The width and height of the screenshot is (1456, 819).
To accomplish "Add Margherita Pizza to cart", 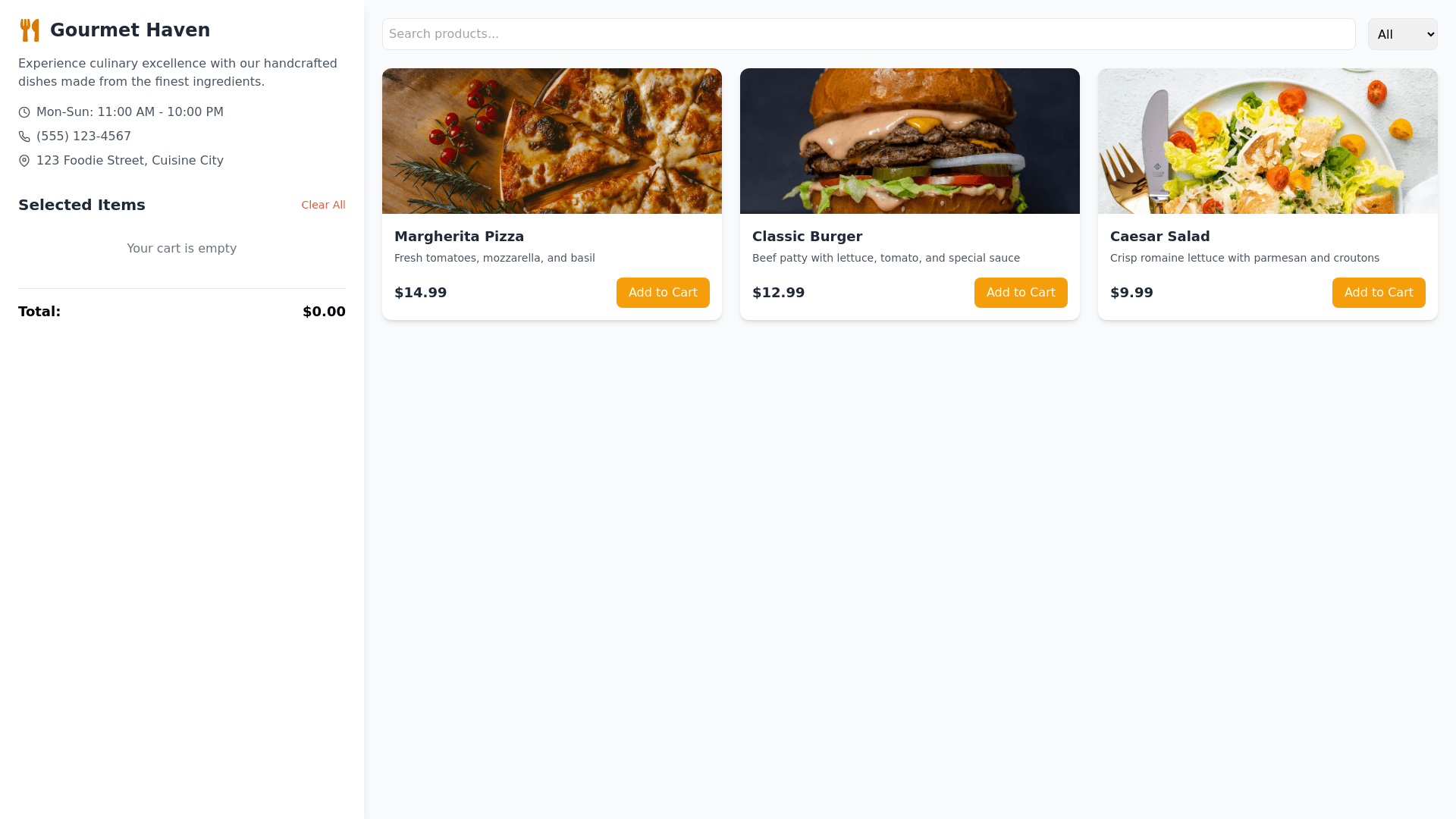I will pyautogui.click(x=662, y=293).
